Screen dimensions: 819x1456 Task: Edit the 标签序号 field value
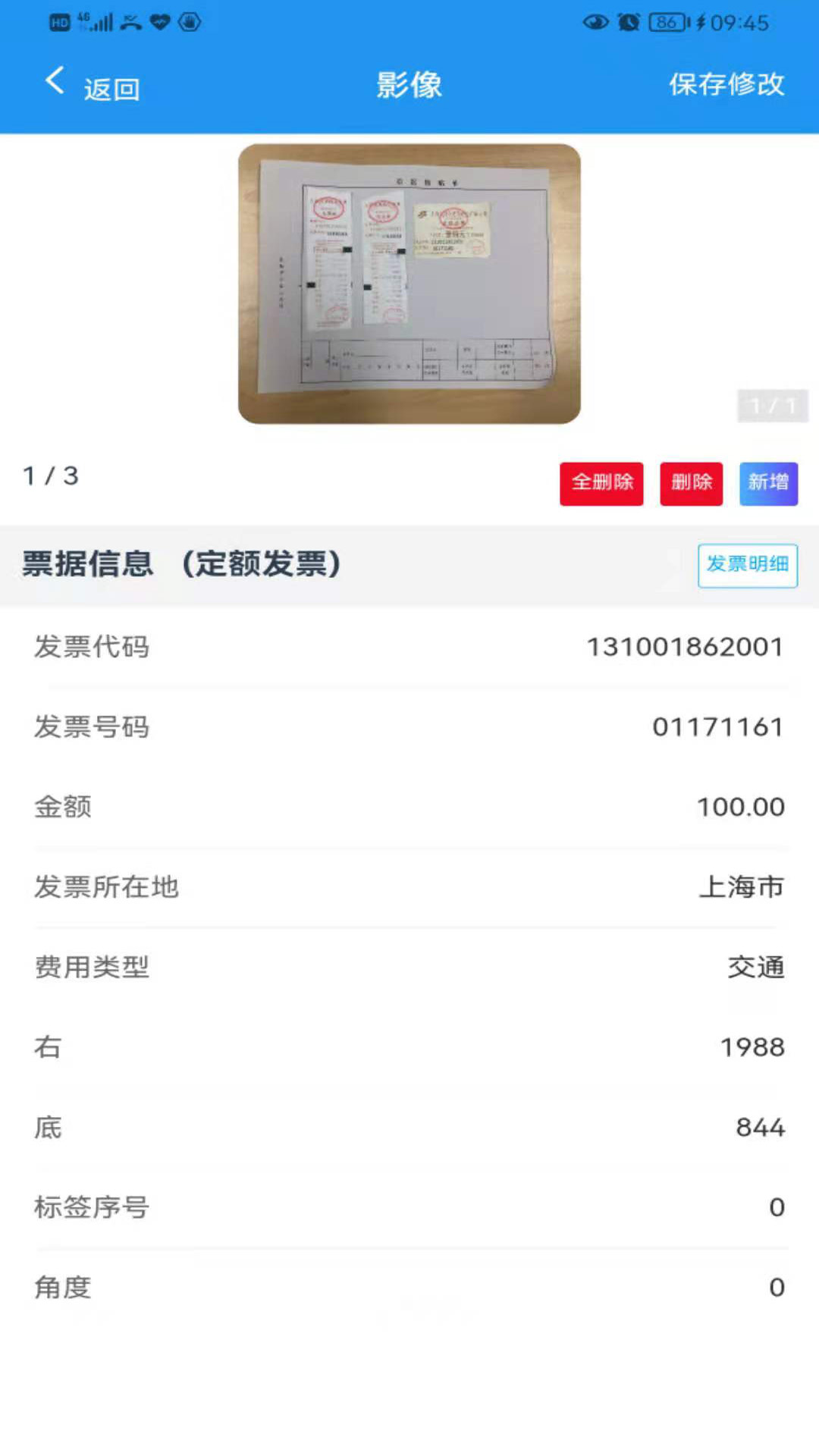(776, 1207)
